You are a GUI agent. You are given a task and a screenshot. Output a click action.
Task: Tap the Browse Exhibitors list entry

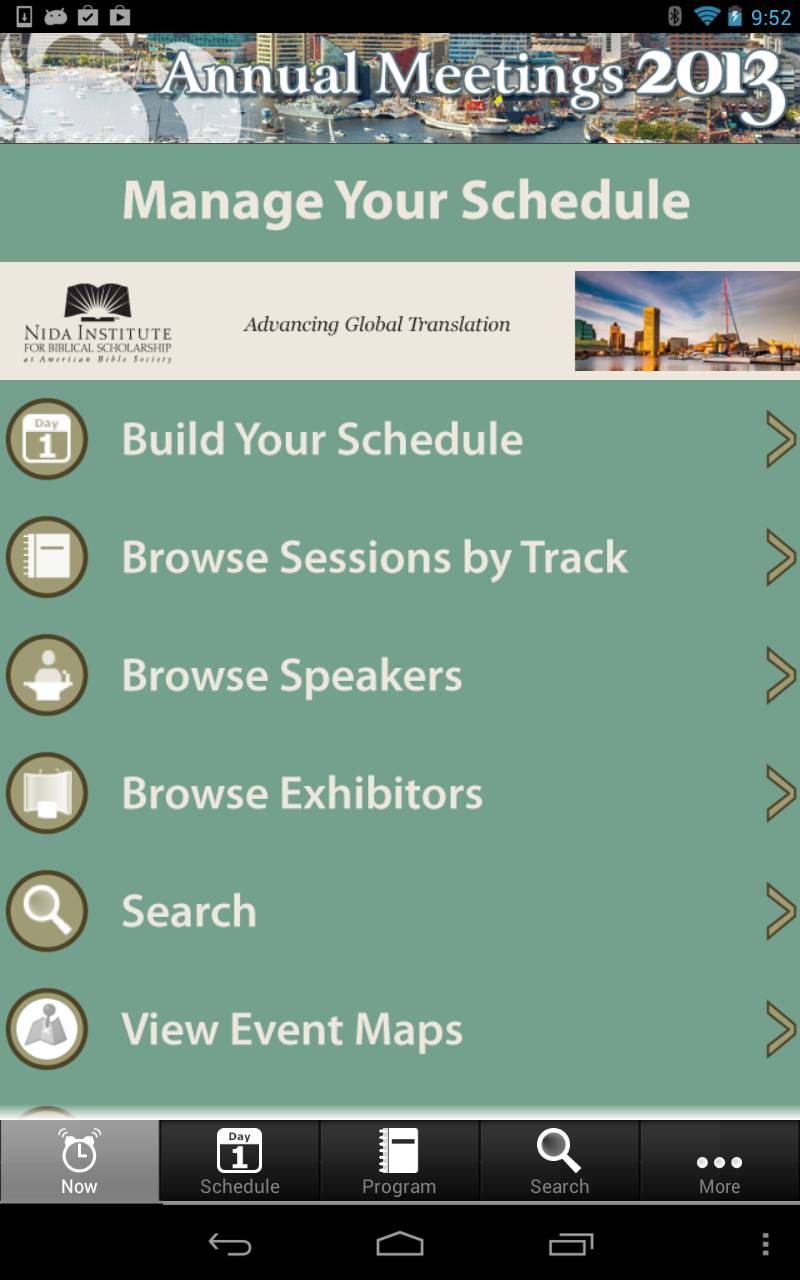coord(301,792)
